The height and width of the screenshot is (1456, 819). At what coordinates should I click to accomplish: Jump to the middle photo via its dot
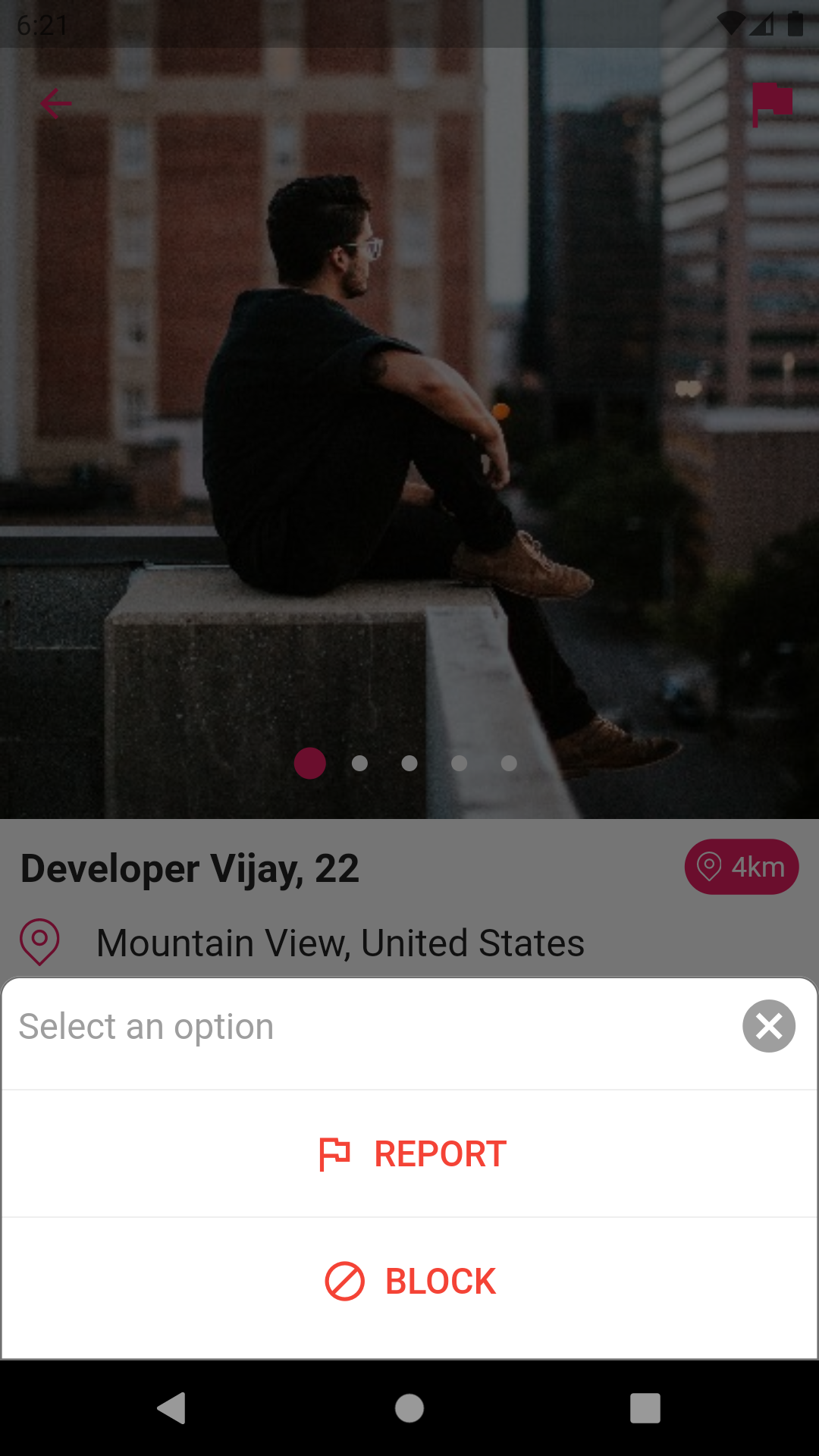tap(409, 764)
